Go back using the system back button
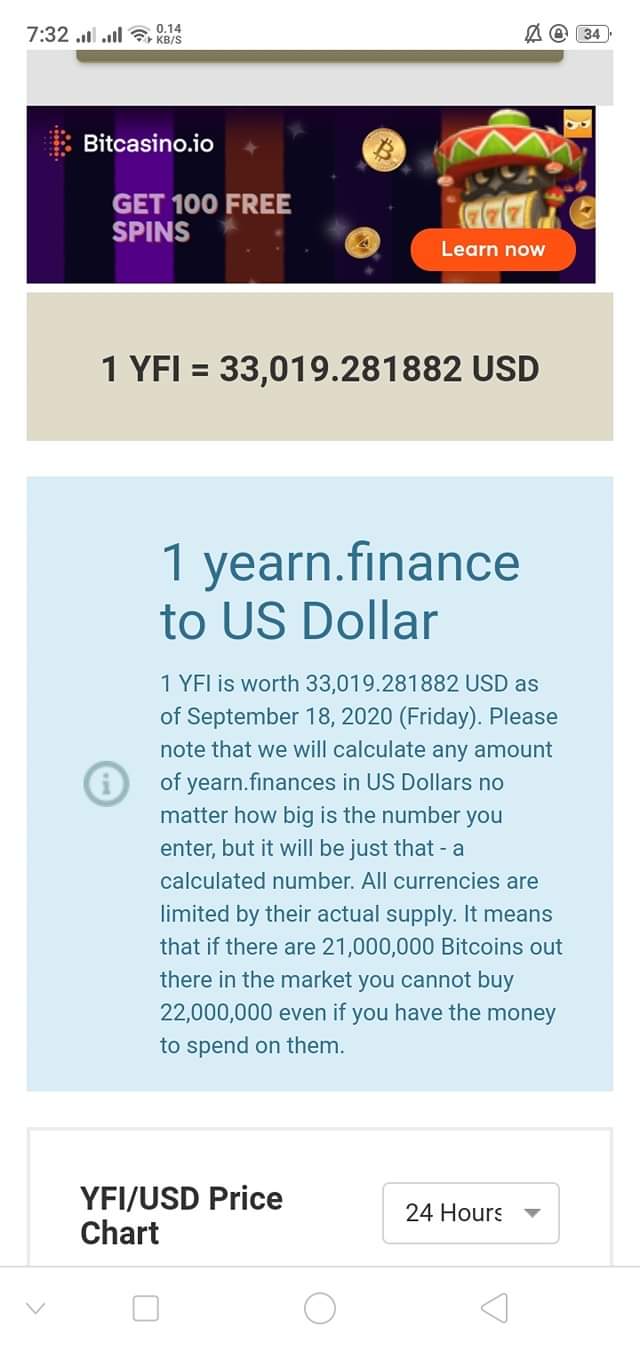640x1351 pixels. click(x=495, y=1308)
